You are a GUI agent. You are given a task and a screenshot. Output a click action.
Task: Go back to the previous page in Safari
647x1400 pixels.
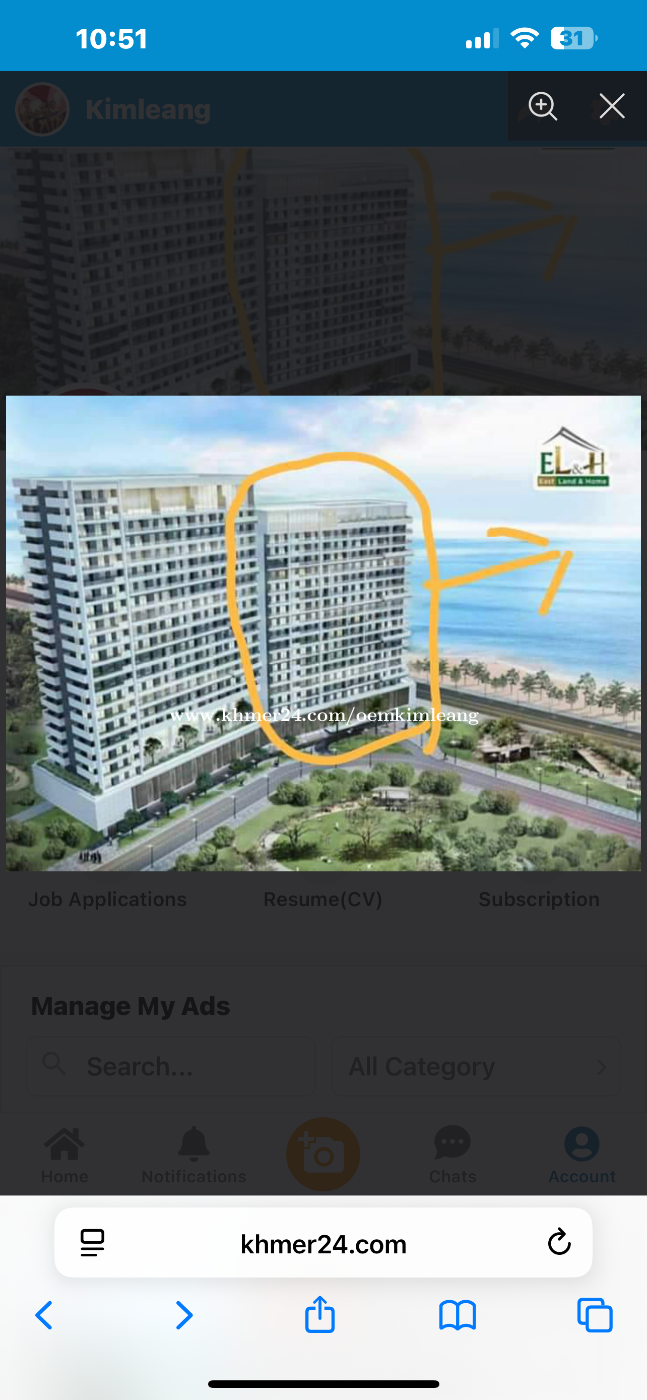(x=44, y=1315)
